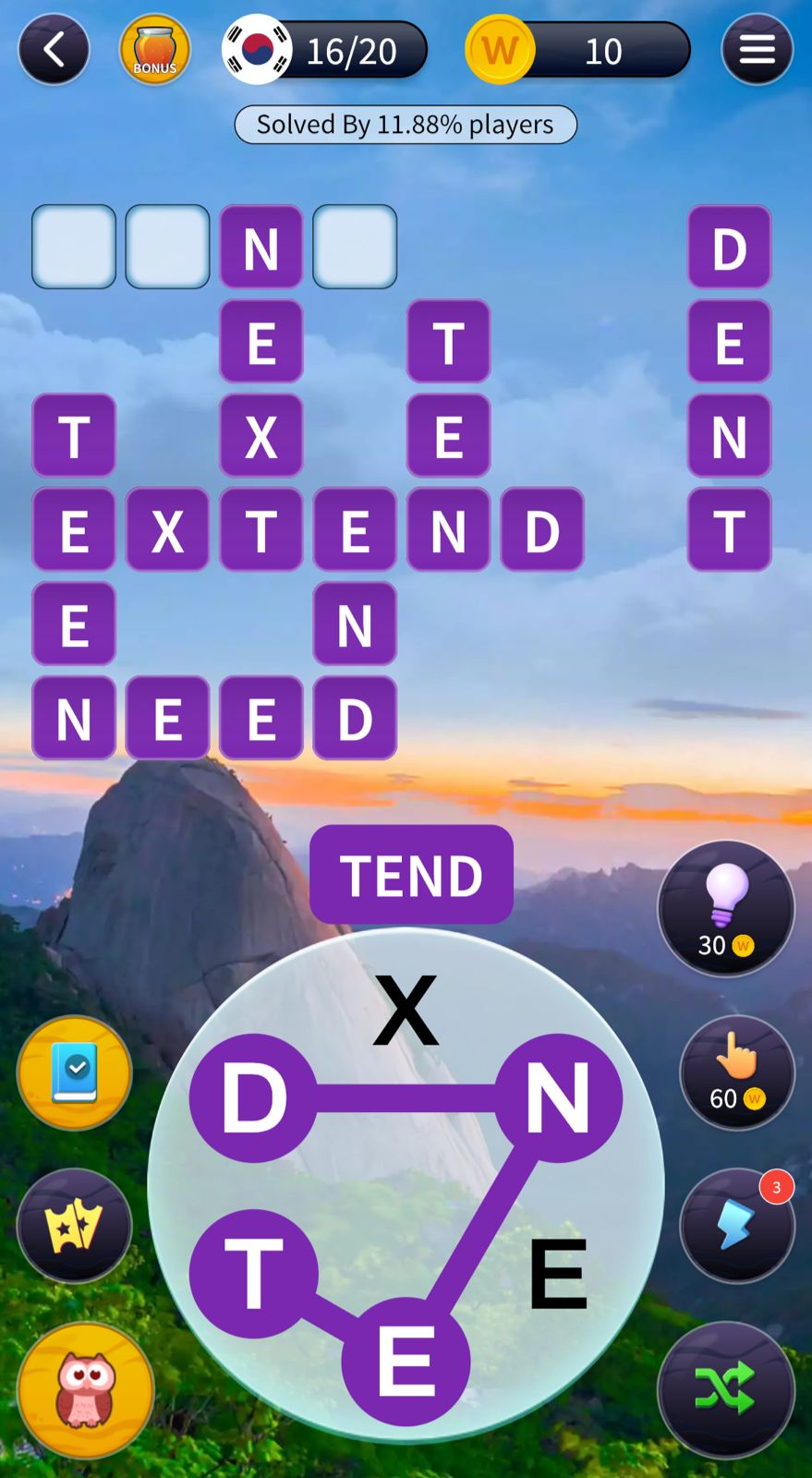This screenshot has height=1478, width=812.
Task: Use the lightbulb hint for 30 coins
Action: coord(726,909)
